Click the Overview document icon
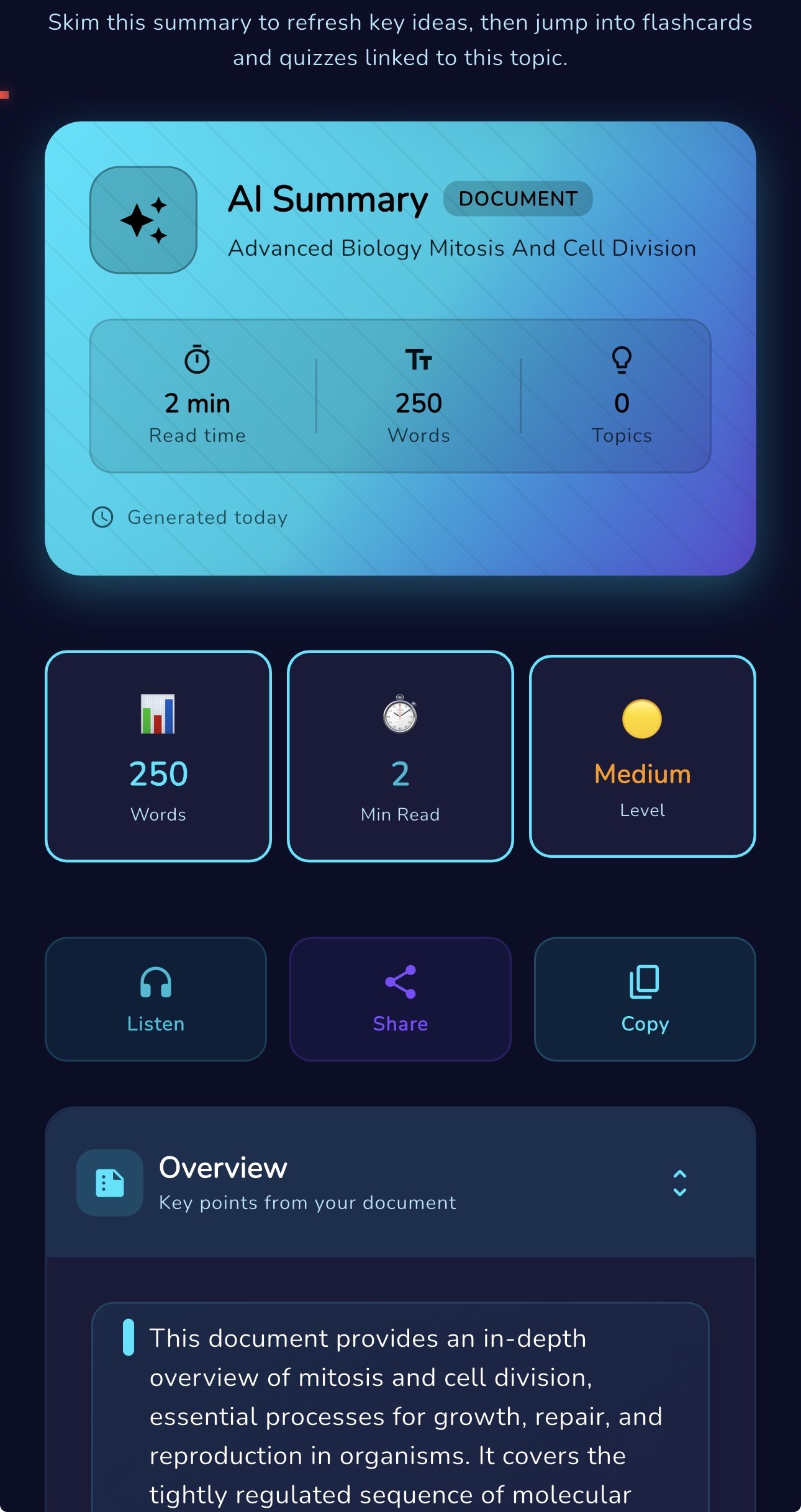Image resolution: width=801 pixels, height=1512 pixels. (109, 1182)
